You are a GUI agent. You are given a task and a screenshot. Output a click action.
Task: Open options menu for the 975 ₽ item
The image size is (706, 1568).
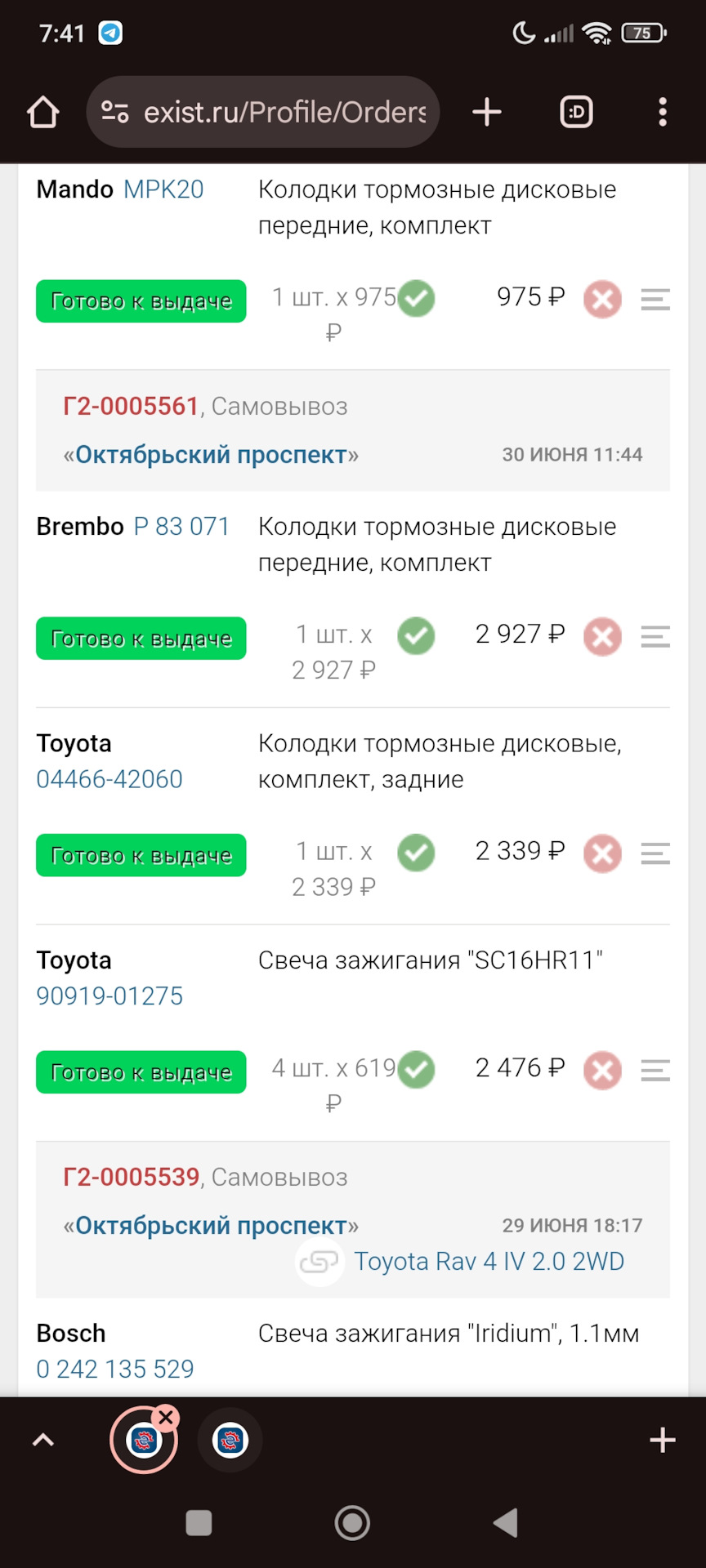click(x=655, y=299)
